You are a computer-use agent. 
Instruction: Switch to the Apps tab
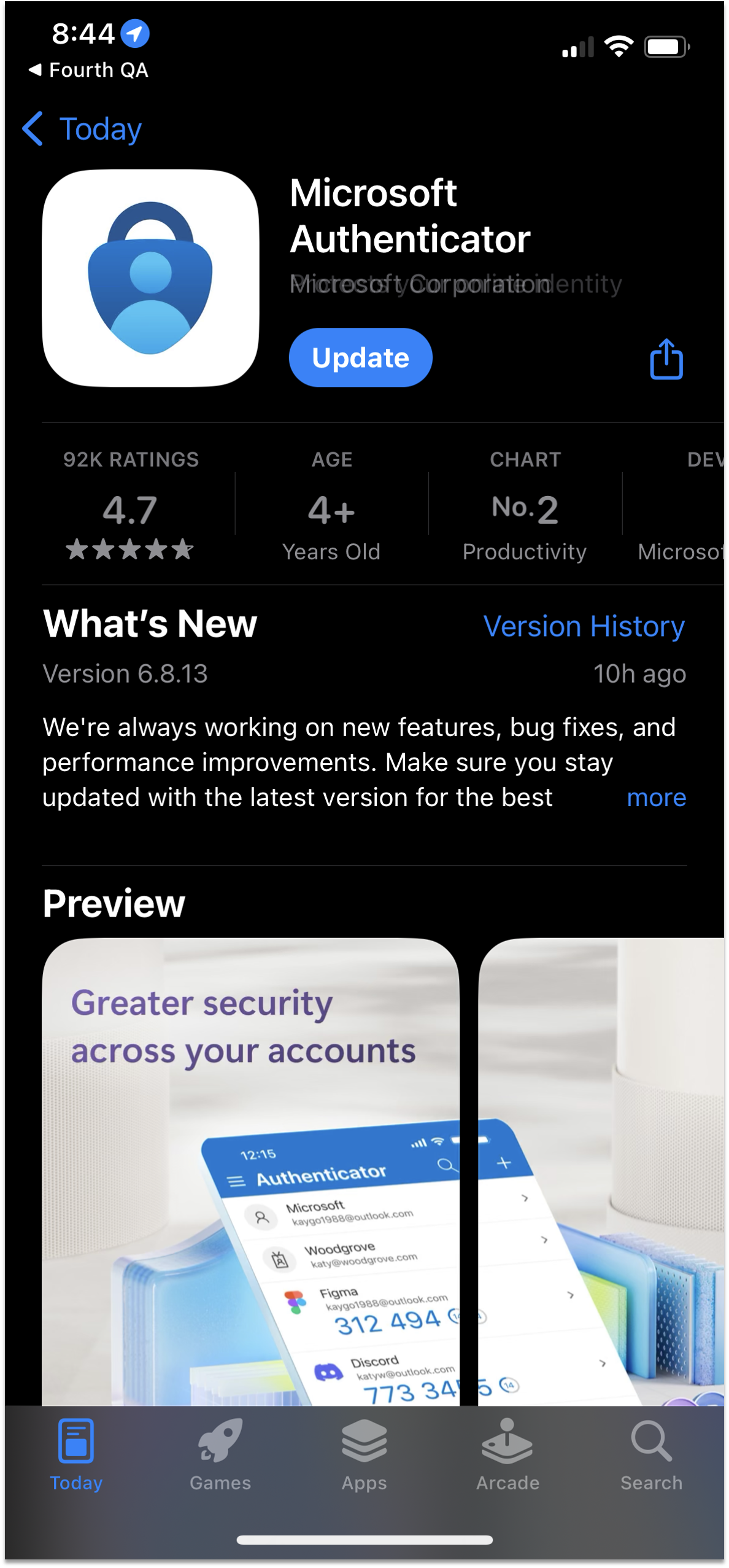click(x=364, y=1456)
